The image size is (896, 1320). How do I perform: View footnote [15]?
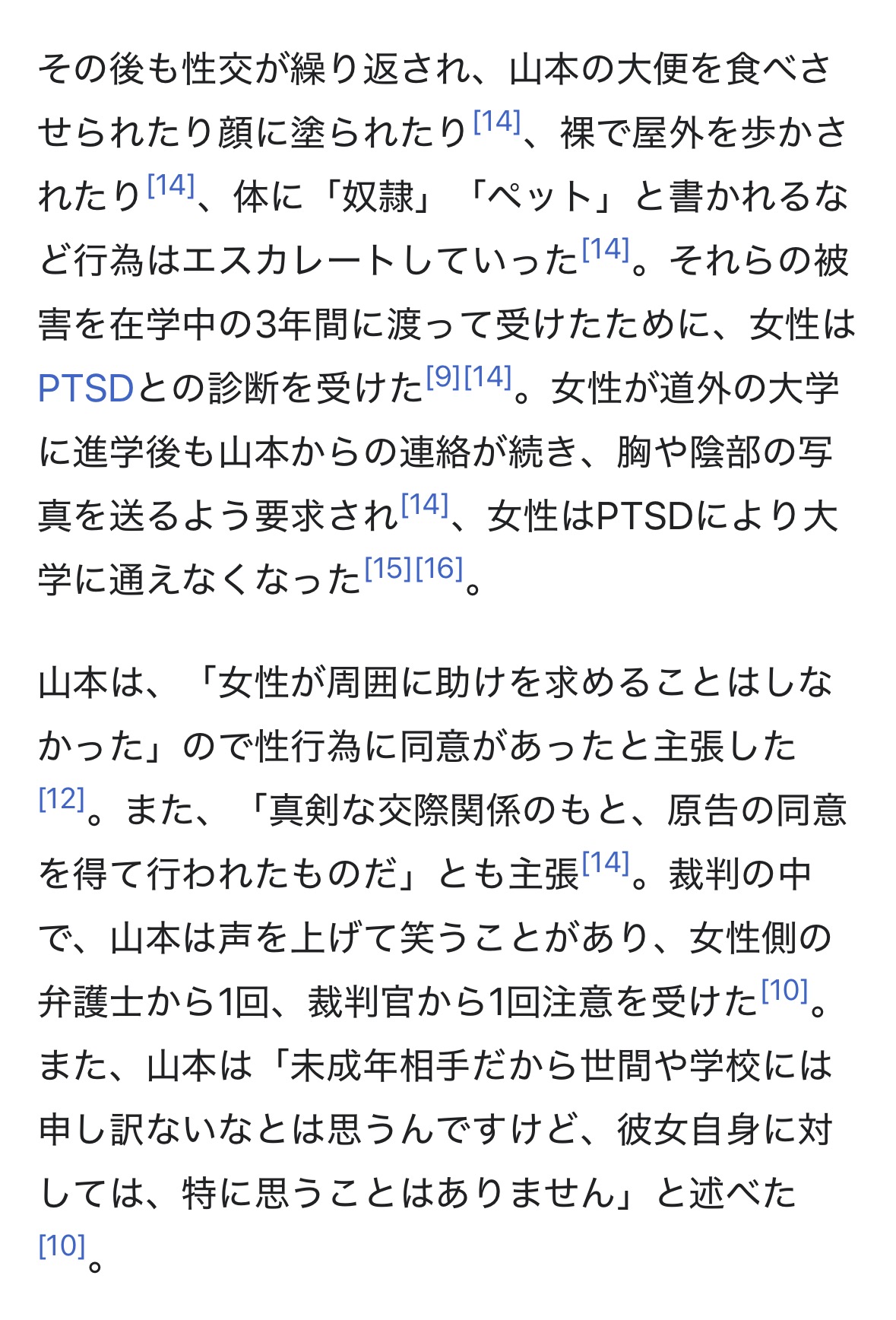[x=388, y=568]
